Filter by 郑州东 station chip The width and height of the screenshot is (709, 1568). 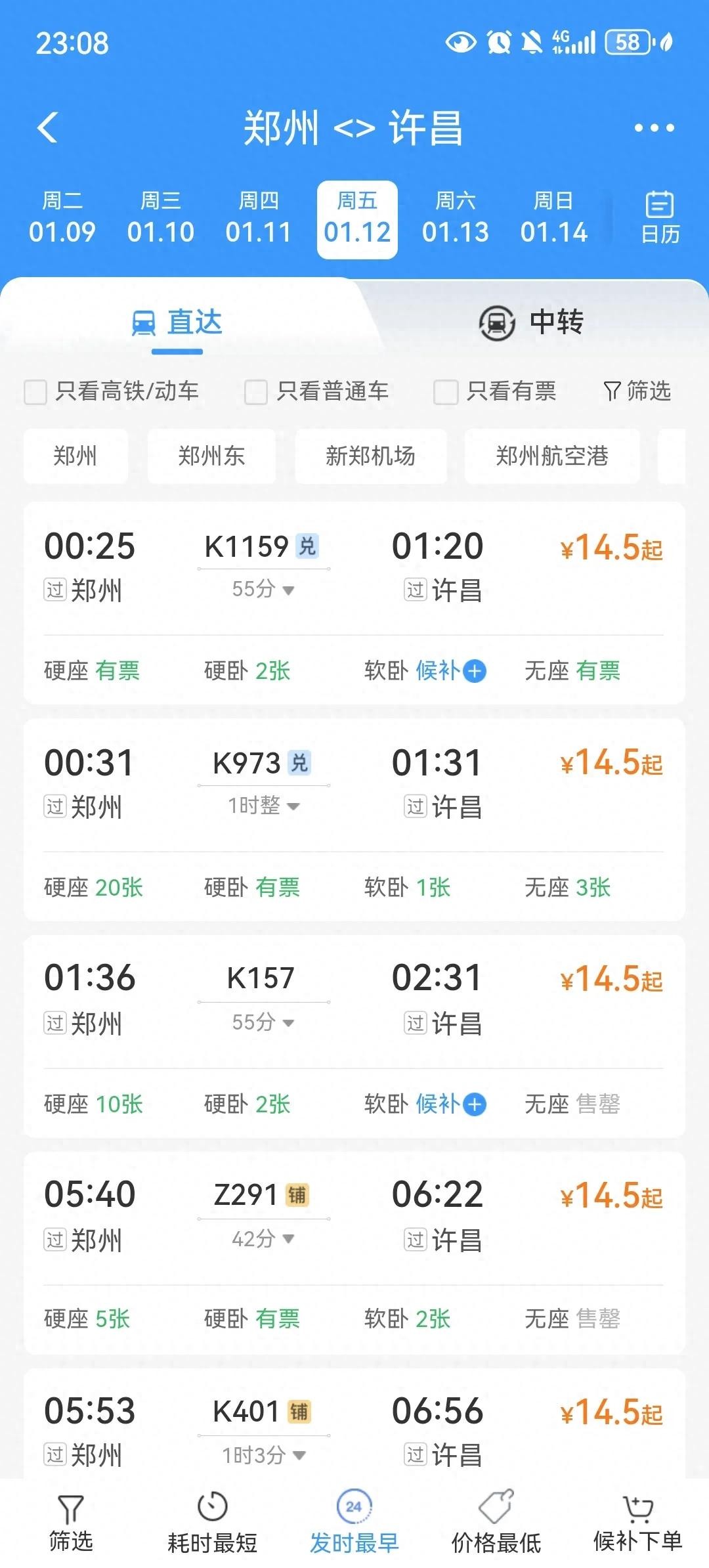[211, 456]
